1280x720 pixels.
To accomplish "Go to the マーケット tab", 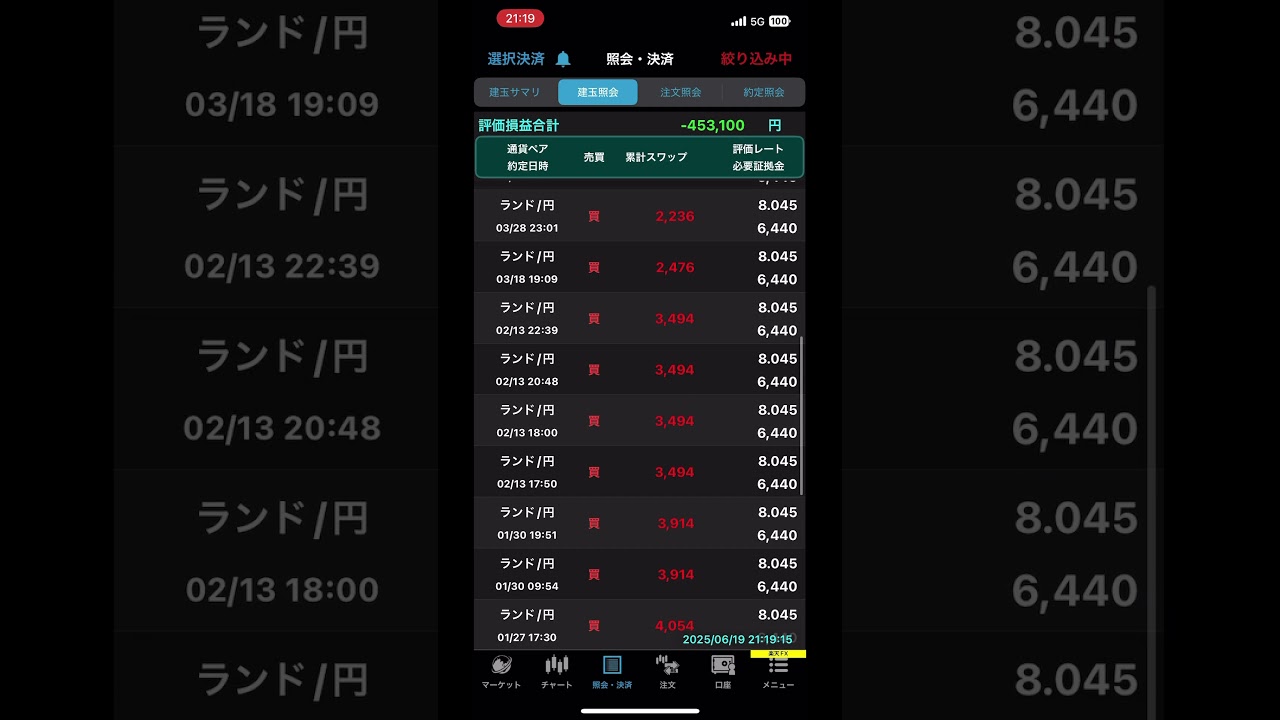I will (x=501, y=672).
